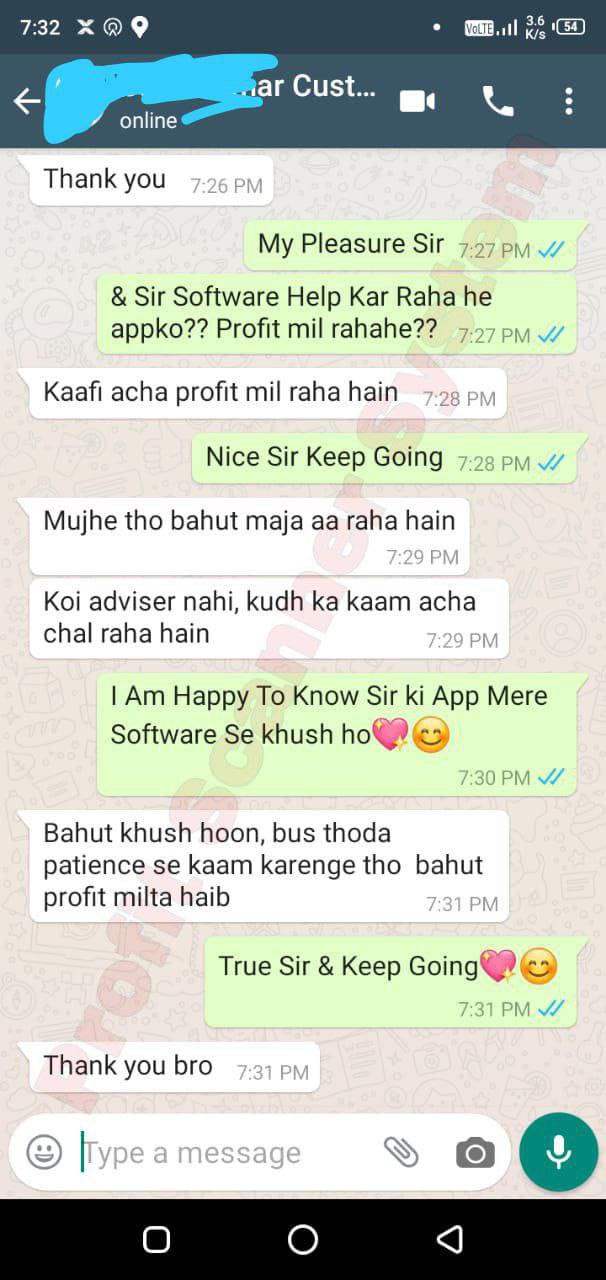Focus the Type a message field
The width and height of the screenshot is (606, 1280).
[220, 1152]
